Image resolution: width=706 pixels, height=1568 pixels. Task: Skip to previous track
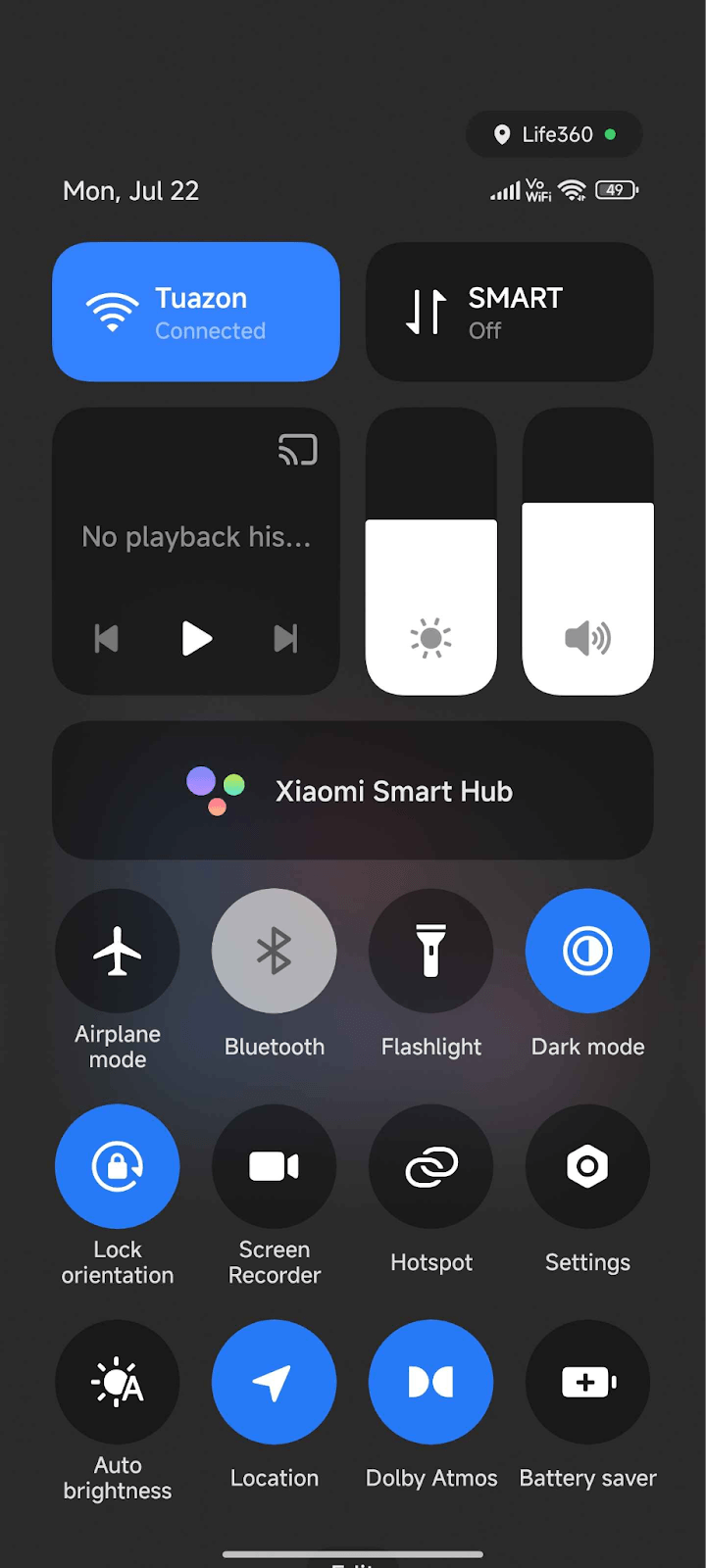coord(106,639)
